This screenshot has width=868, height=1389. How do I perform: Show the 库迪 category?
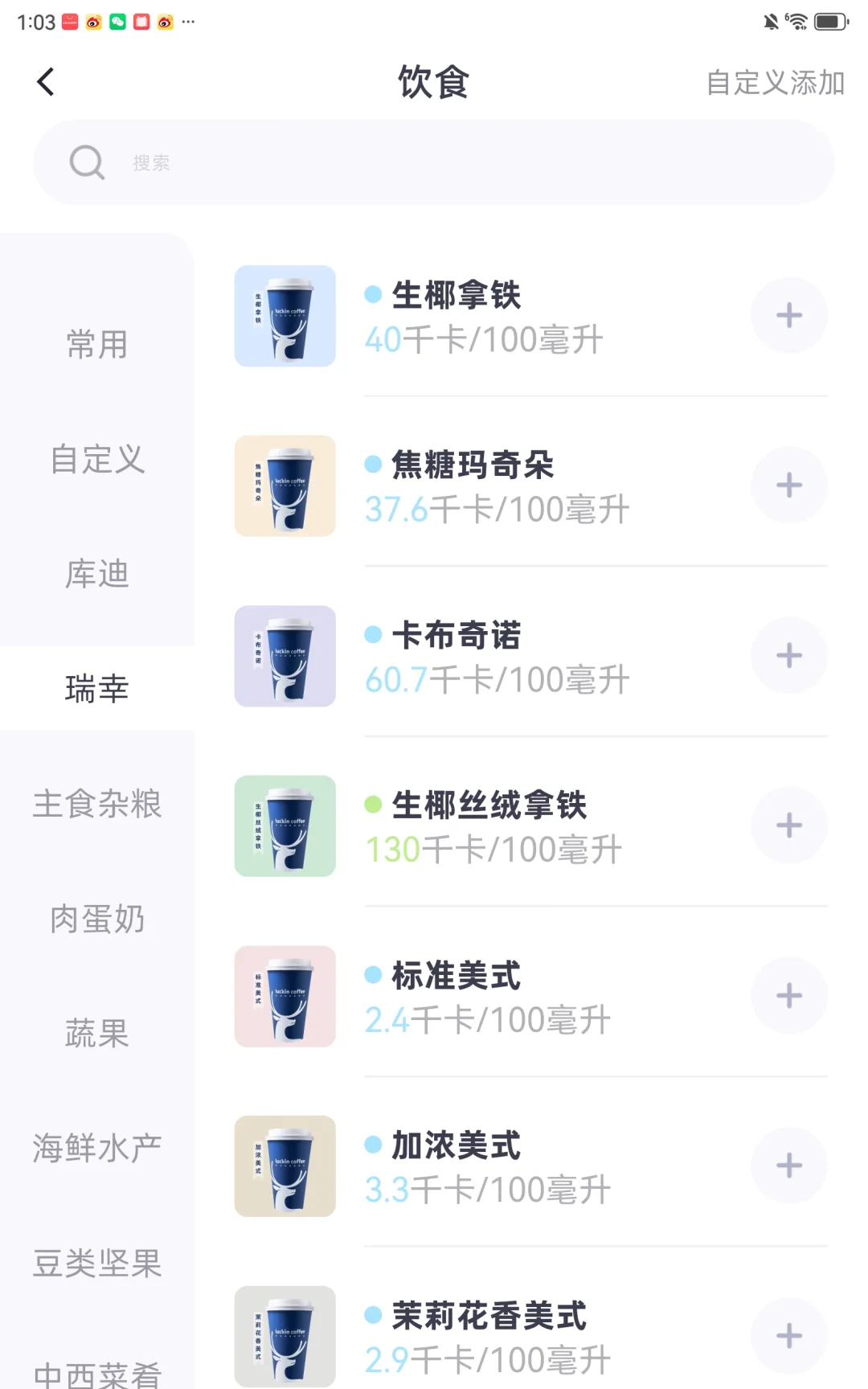[97, 574]
